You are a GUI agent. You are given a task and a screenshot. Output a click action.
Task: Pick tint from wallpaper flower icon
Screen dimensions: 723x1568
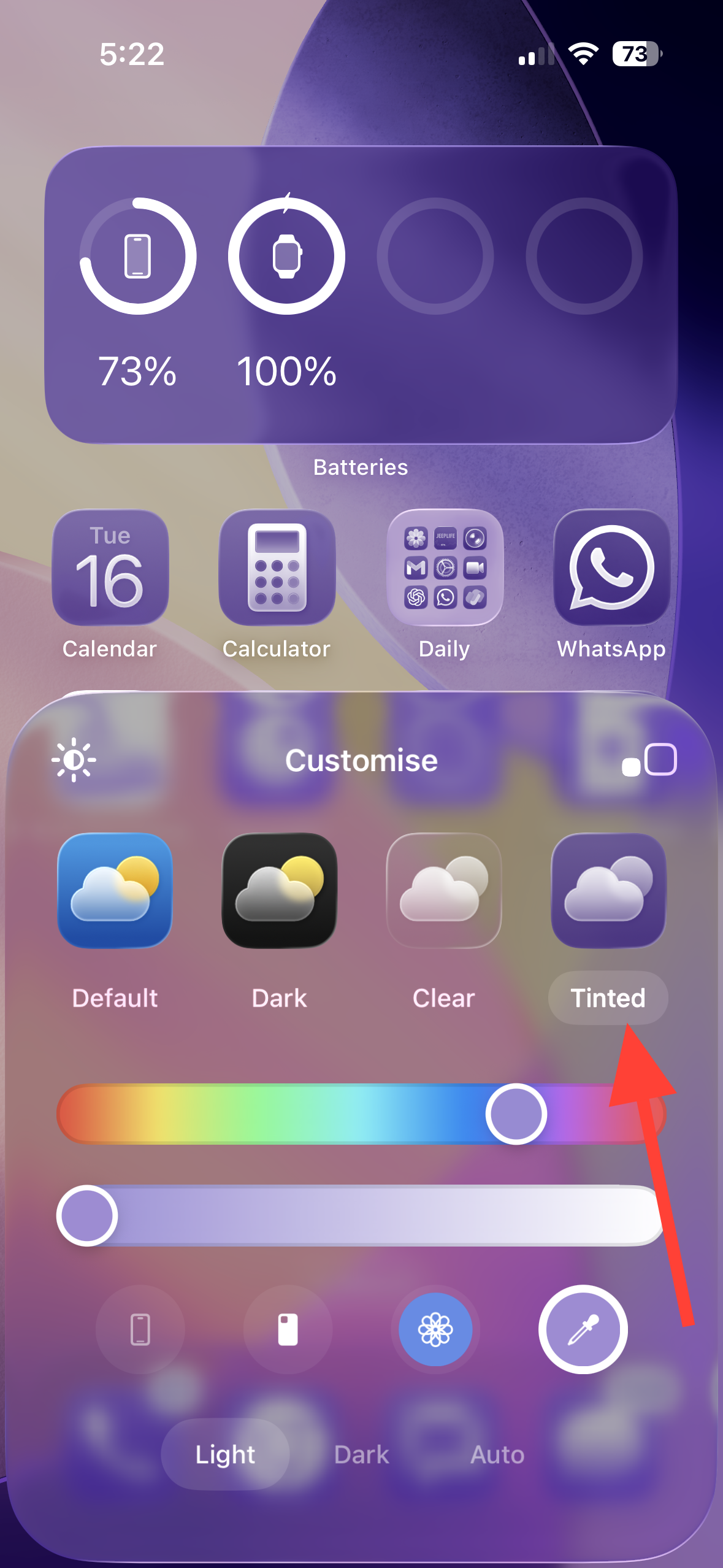(435, 1329)
